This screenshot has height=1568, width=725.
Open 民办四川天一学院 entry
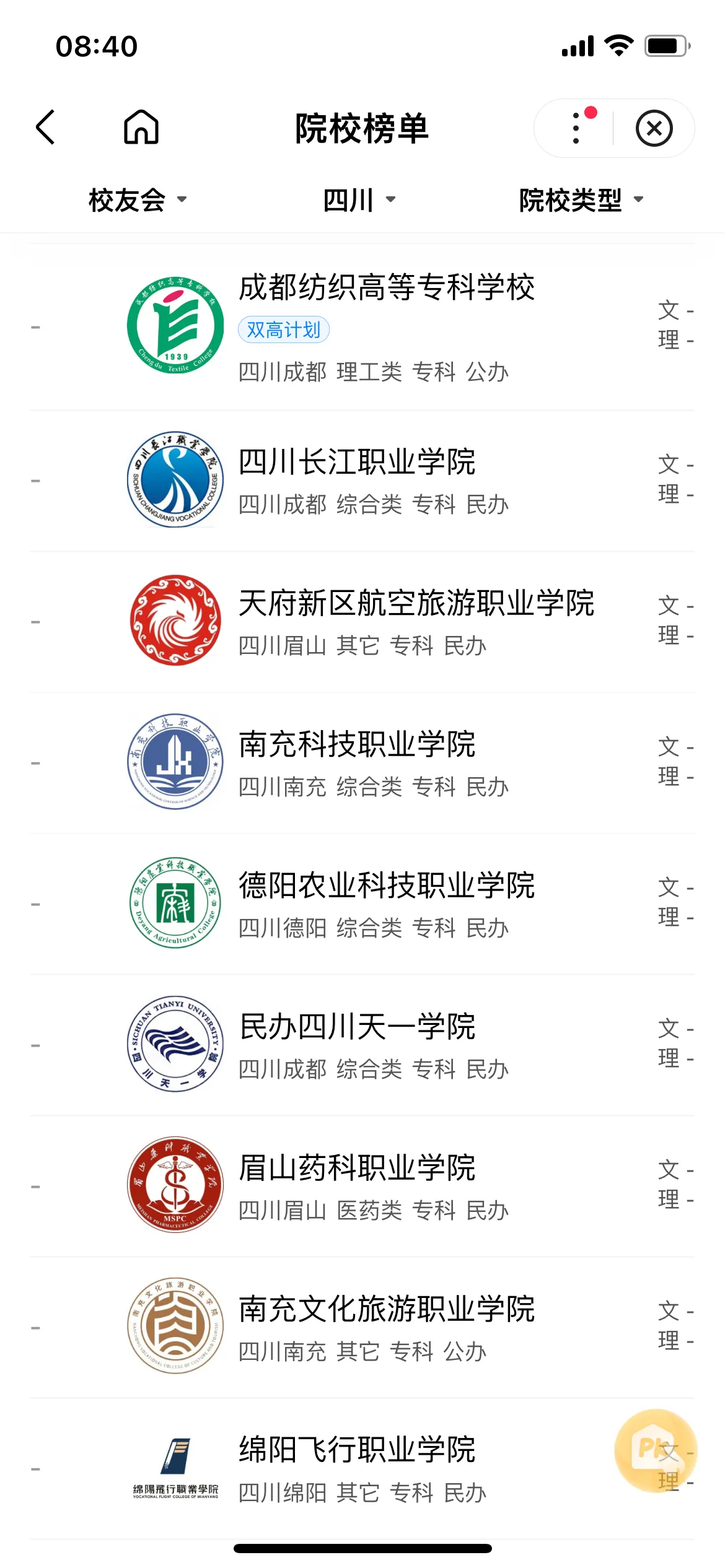pos(357,1027)
